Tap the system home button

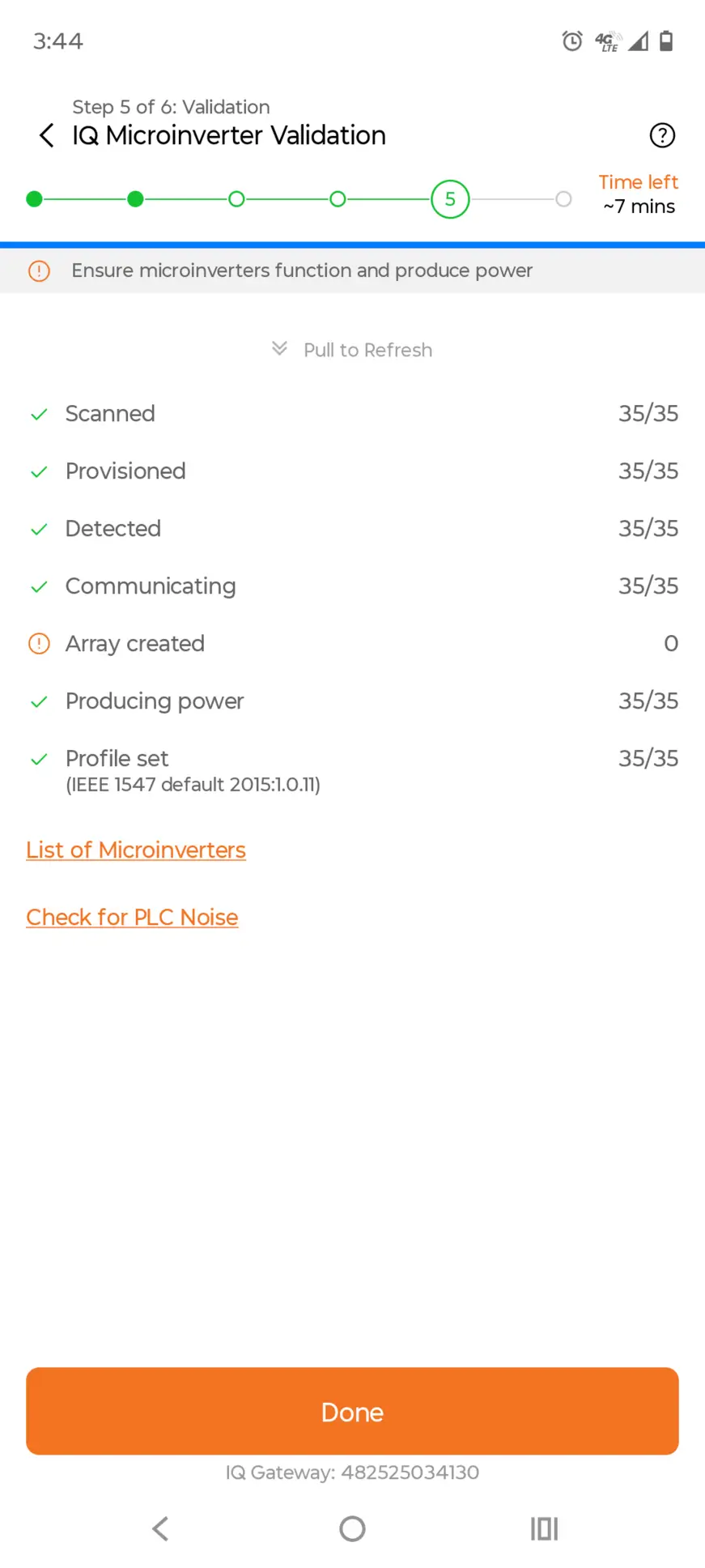tap(352, 1528)
